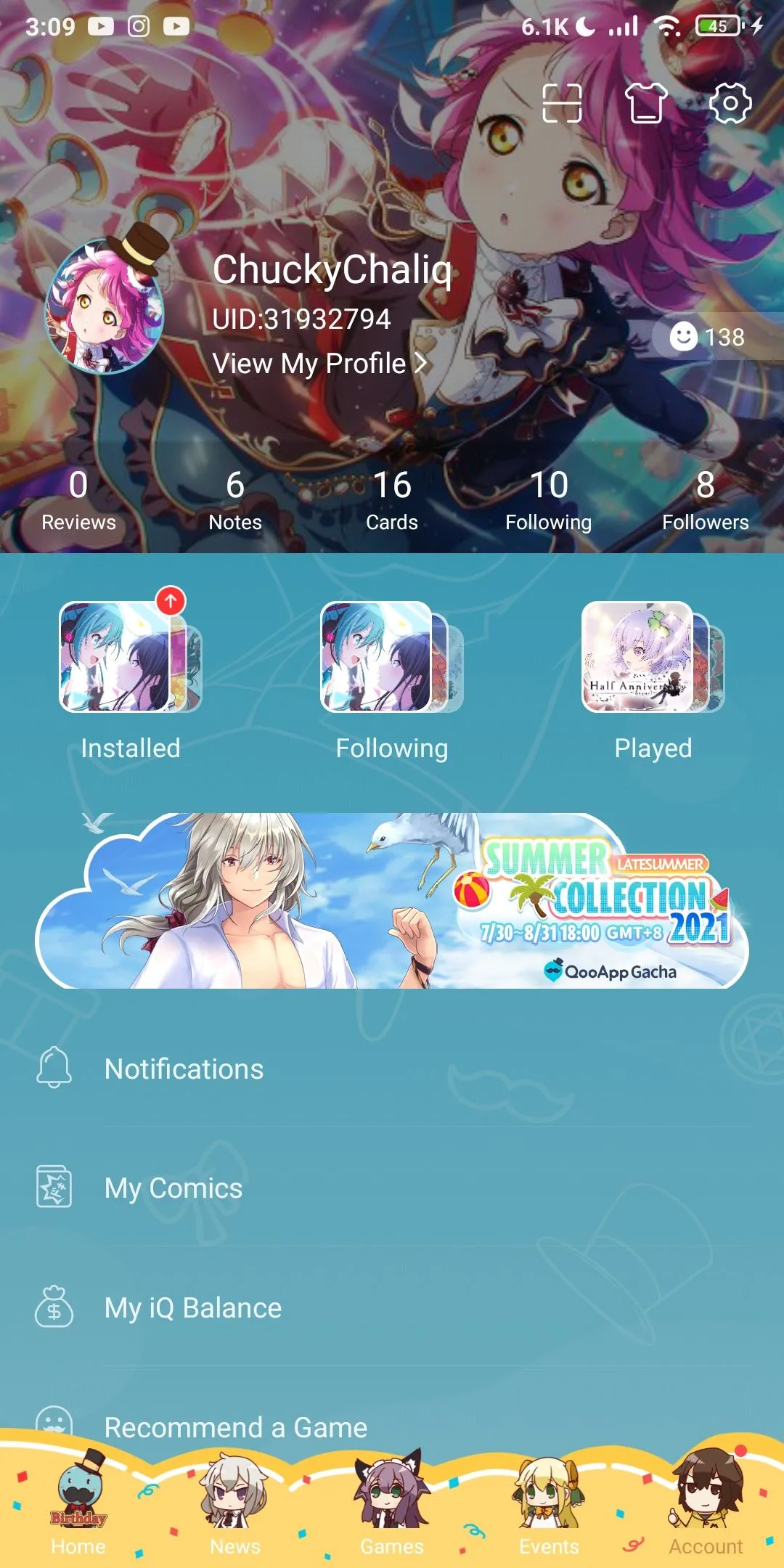Open the theme shirt icon

click(x=646, y=103)
